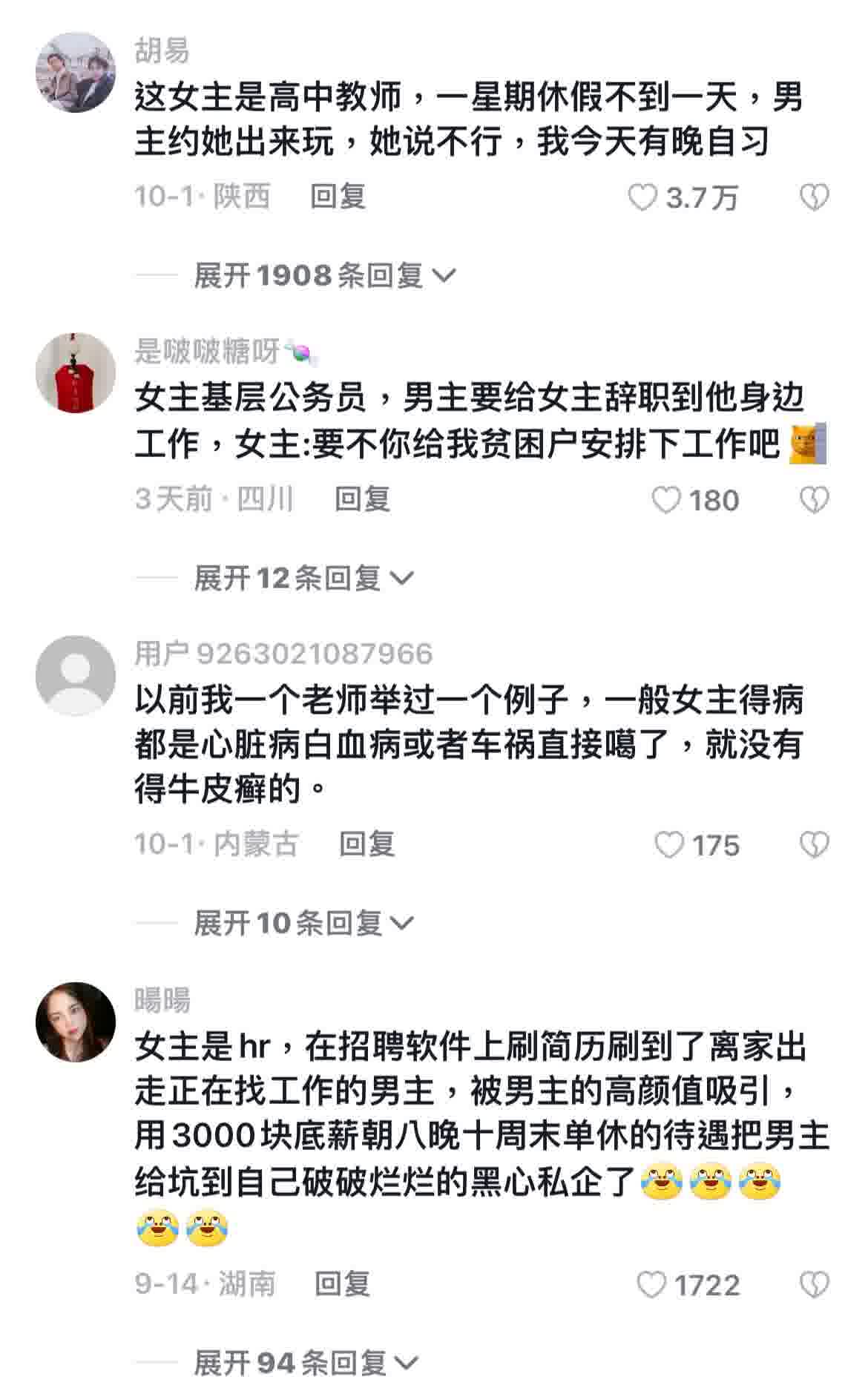This screenshot has width=868, height=1394.
Task: Reply to 胡易's comment
Action: pos(338,197)
